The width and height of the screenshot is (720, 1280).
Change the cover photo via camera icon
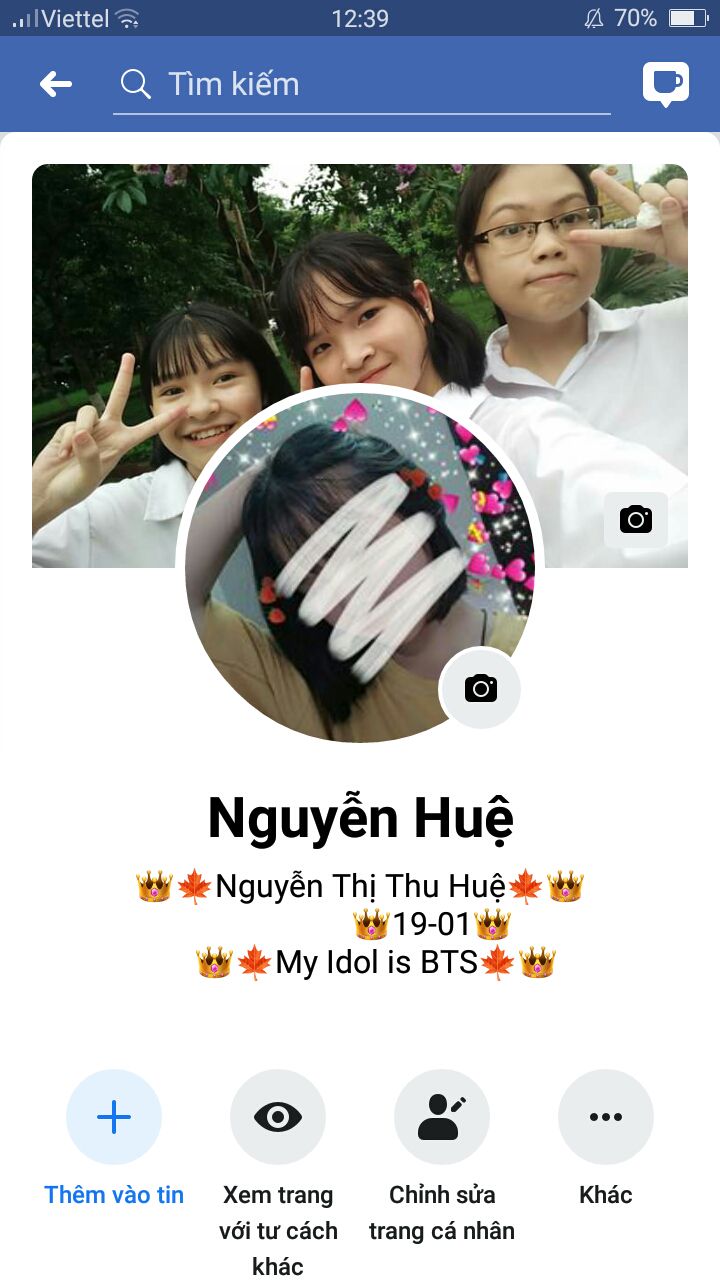(x=636, y=519)
